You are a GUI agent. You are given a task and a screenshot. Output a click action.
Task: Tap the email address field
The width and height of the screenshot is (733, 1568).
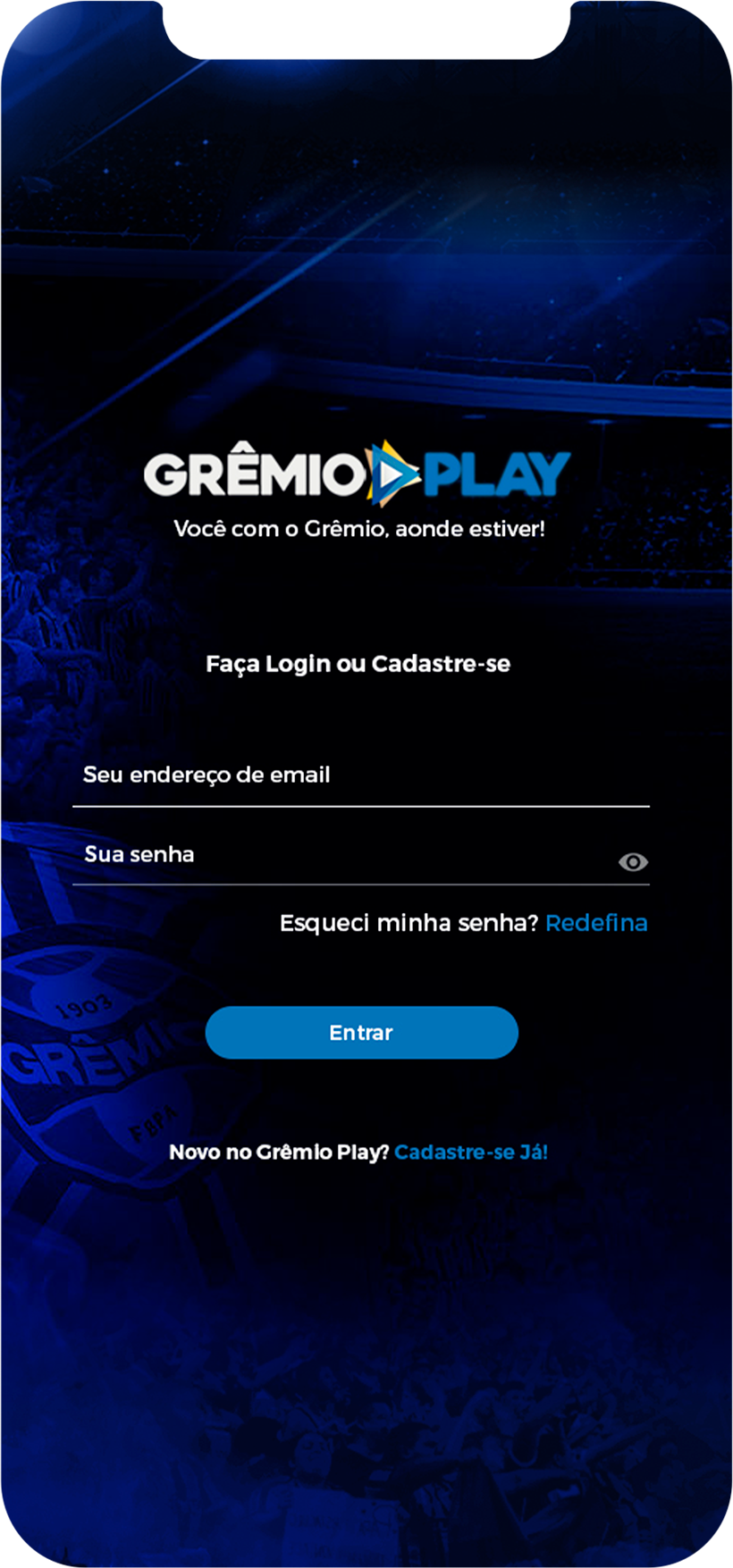361,776
